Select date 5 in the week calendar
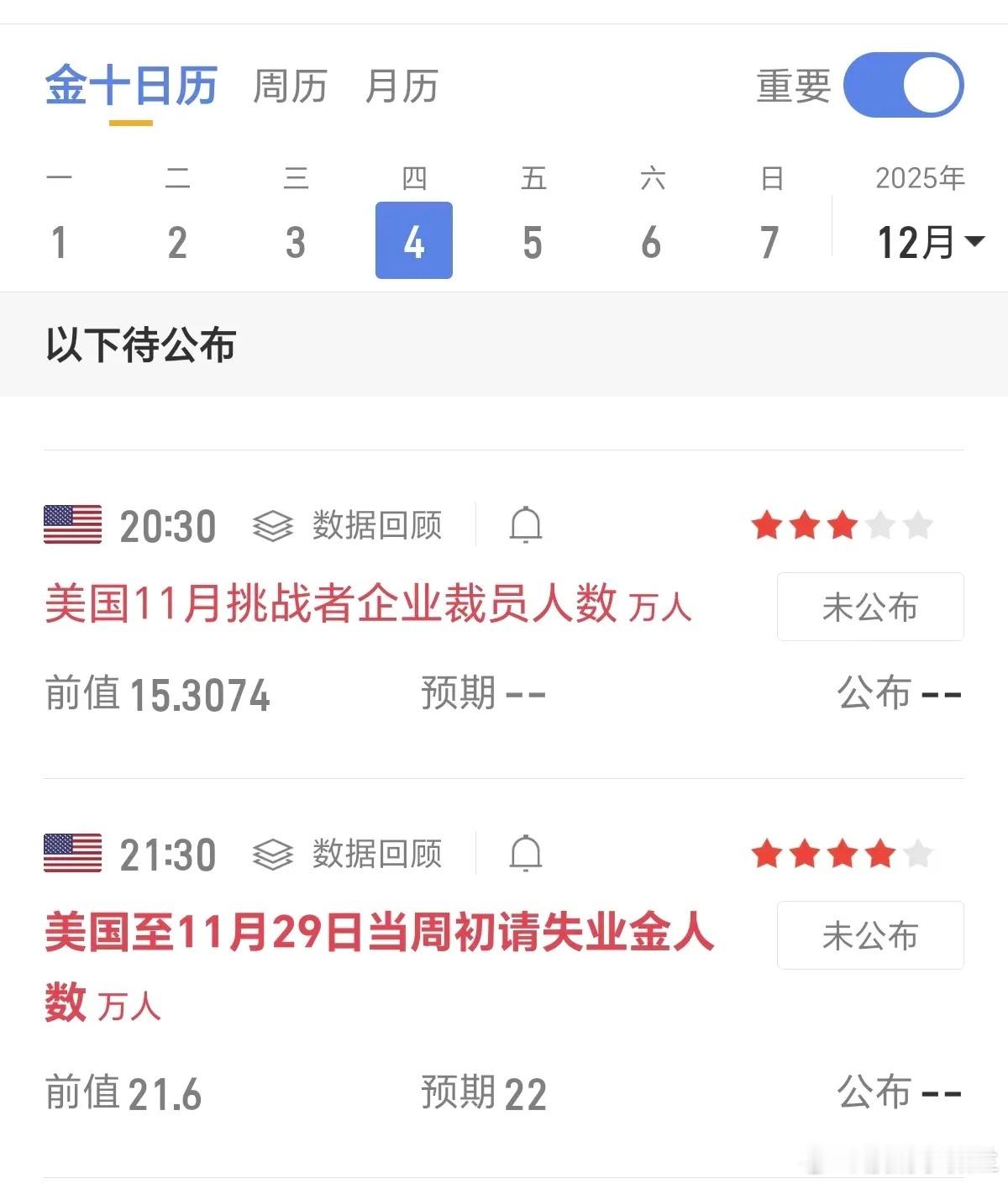Viewport: 1008px width, 1184px height. coord(532,242)
